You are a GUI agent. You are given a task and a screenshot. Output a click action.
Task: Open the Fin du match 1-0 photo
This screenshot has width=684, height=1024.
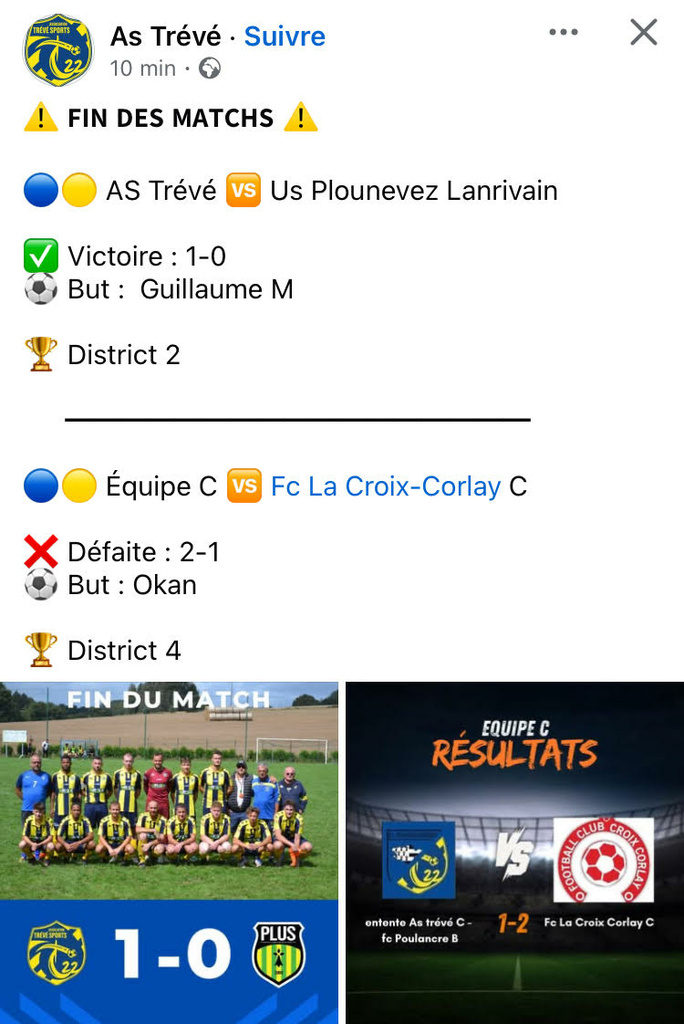pyautogui.click(x=169, y=852)
